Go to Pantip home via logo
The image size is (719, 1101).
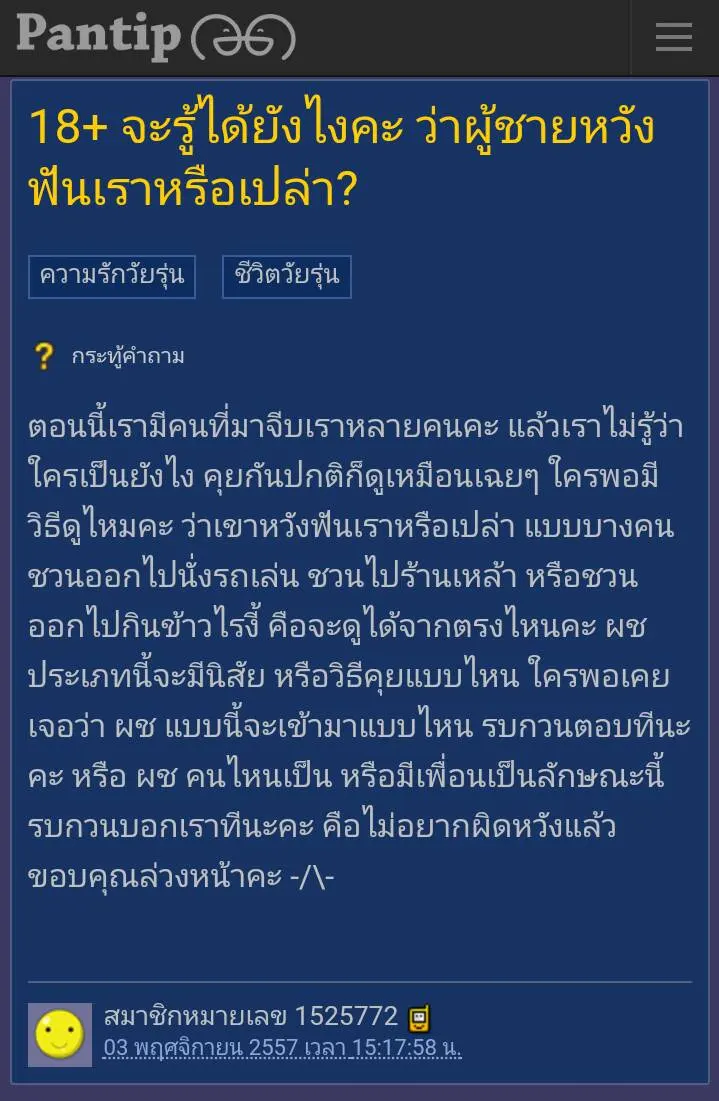pos(155,36)
